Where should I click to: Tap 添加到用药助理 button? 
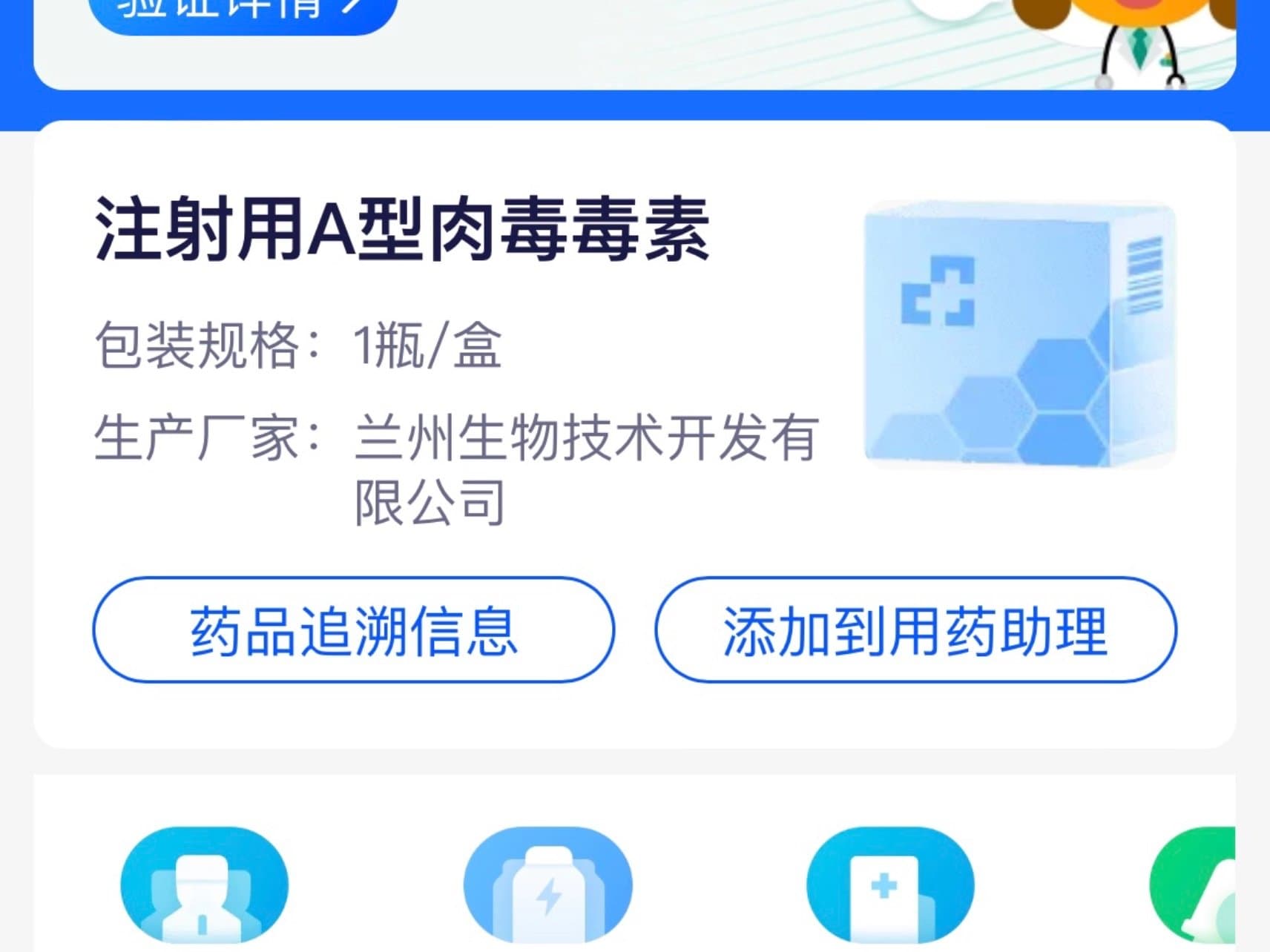(x=915, y=629)
